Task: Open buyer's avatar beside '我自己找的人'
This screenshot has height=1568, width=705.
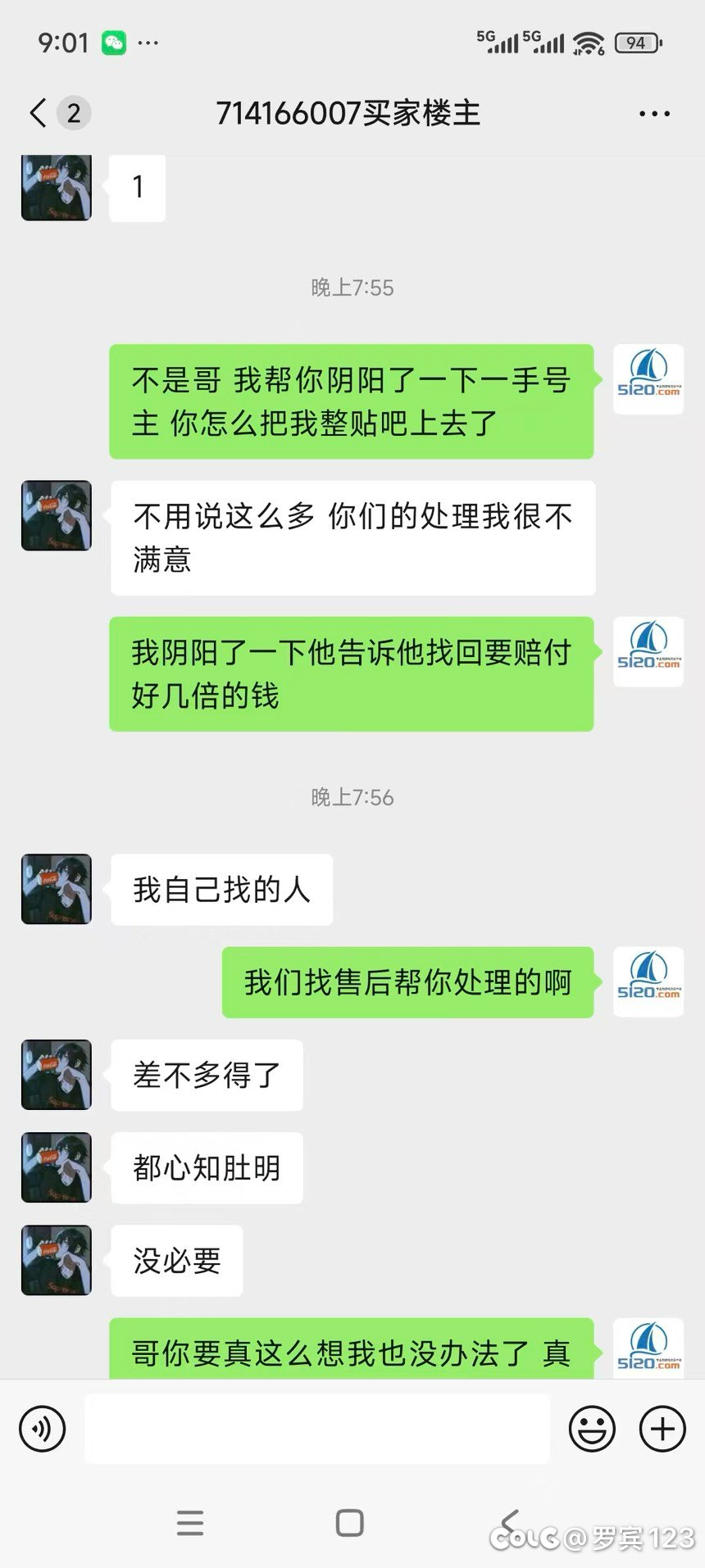Action: pos(56,889)
